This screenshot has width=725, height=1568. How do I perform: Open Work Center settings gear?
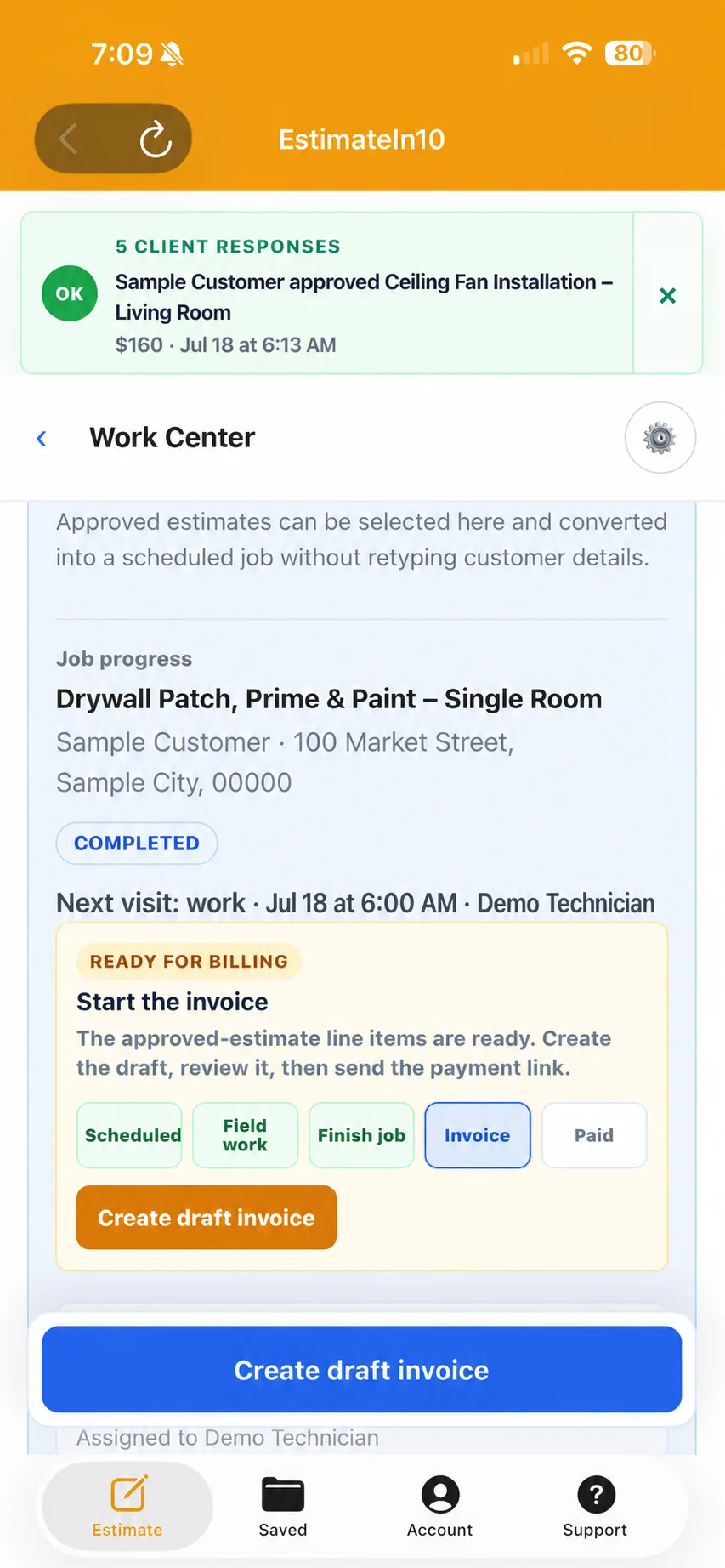point(660,438)
